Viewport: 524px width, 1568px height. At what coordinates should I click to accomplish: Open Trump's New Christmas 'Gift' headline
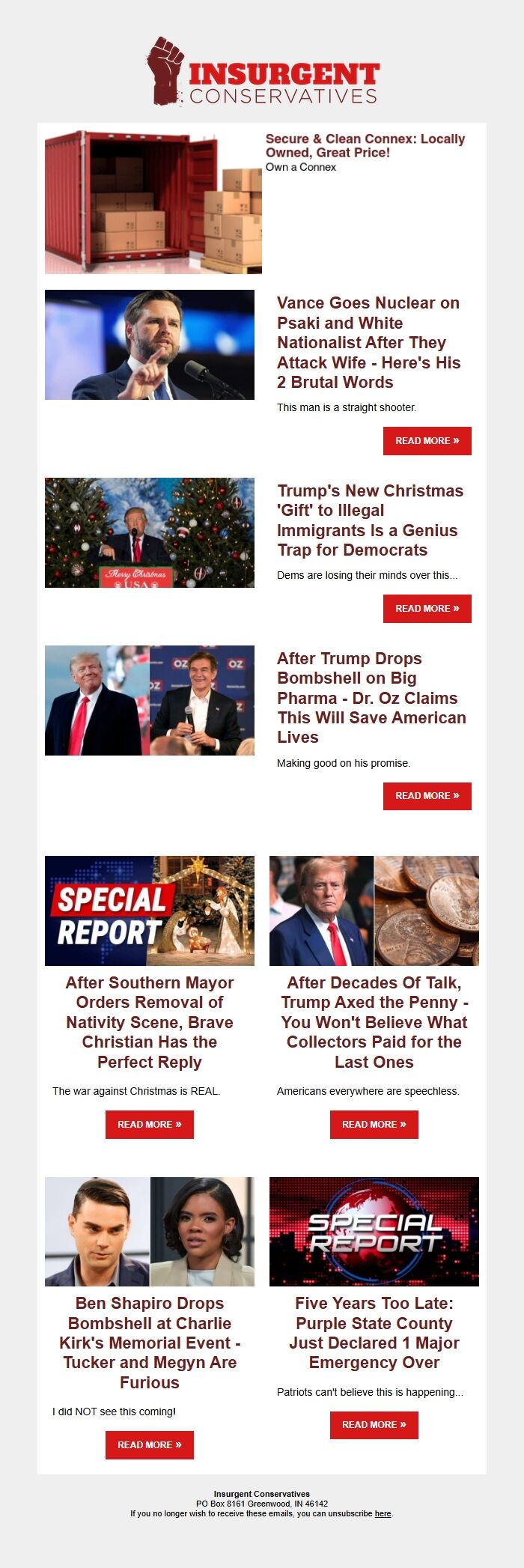[x=370, y=520]
